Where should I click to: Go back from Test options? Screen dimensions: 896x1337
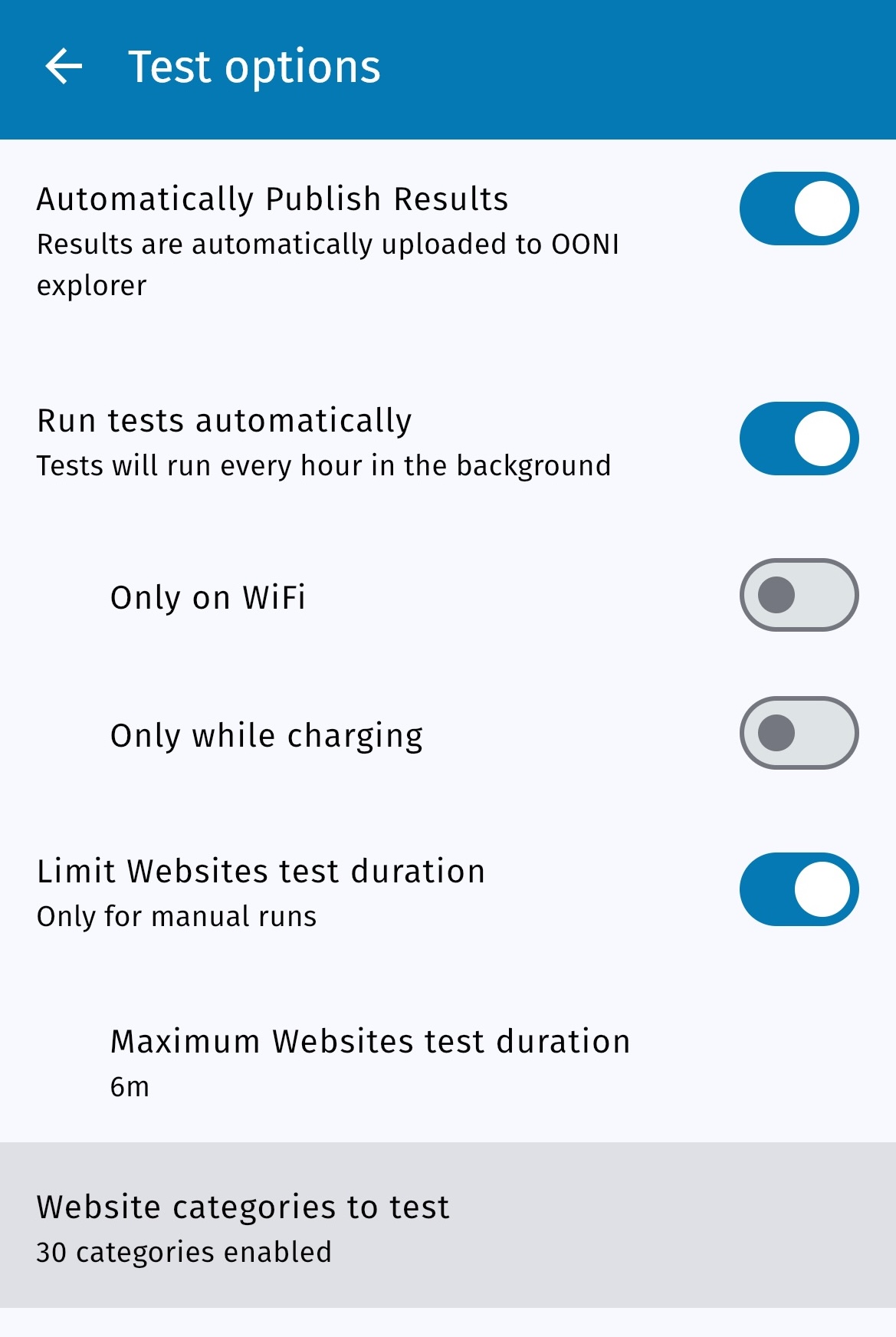pos(64,67)
